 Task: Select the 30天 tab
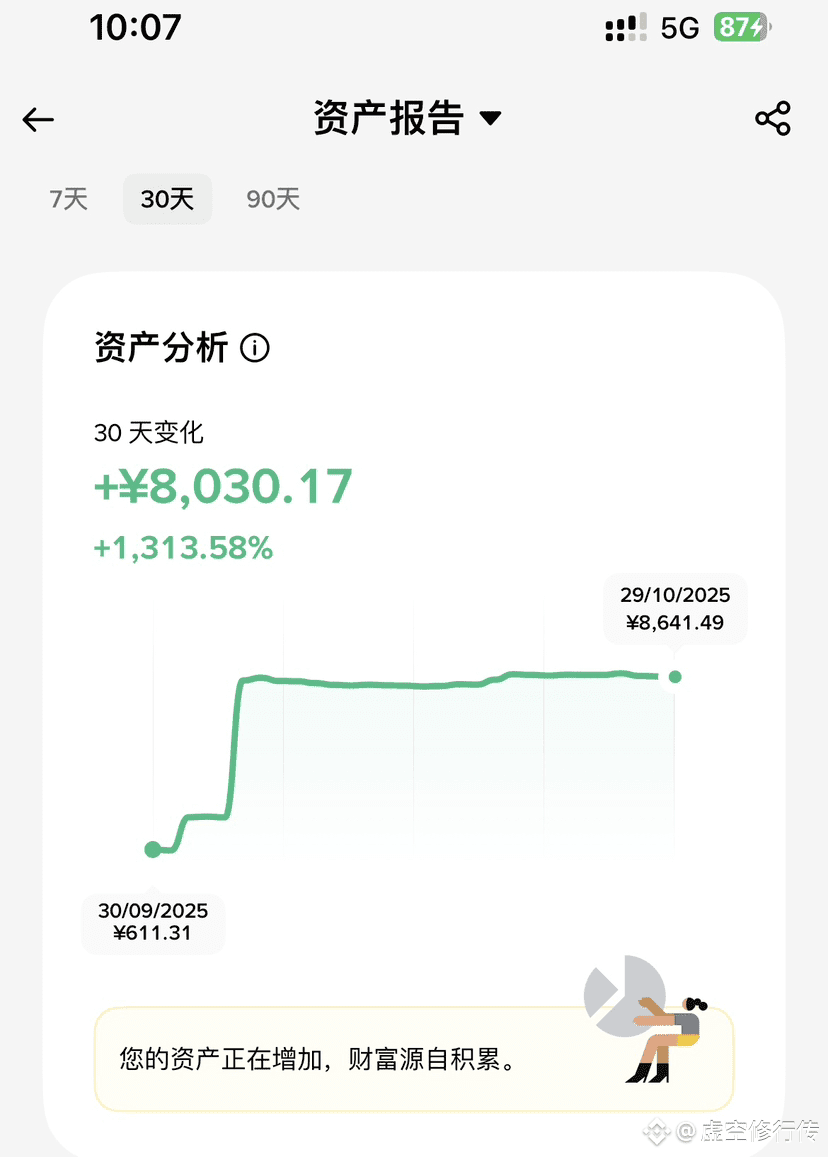click(x=167, y=199)
